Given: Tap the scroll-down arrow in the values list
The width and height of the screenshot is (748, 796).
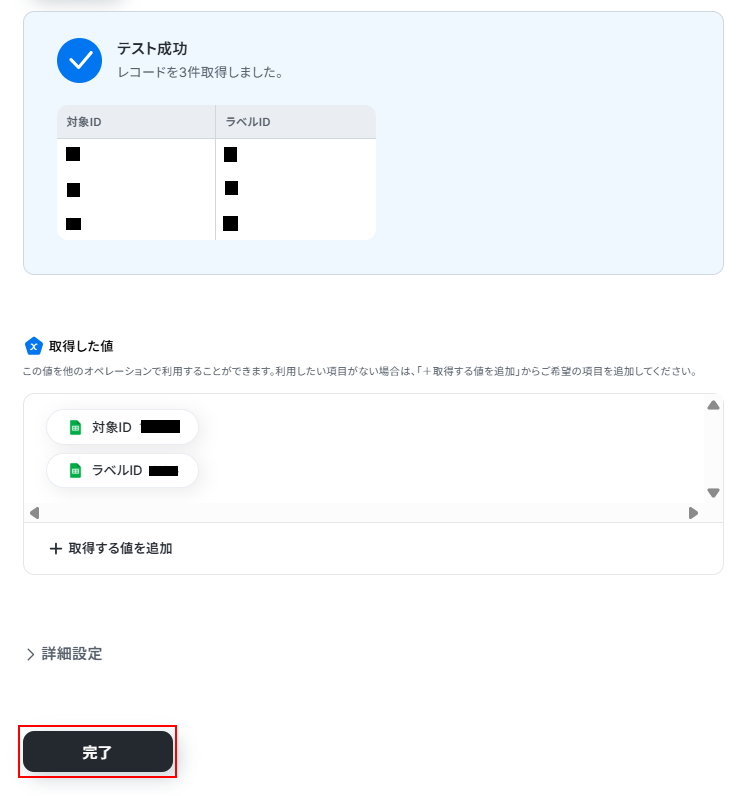Looking at the screenshot, I should [713, 493].
